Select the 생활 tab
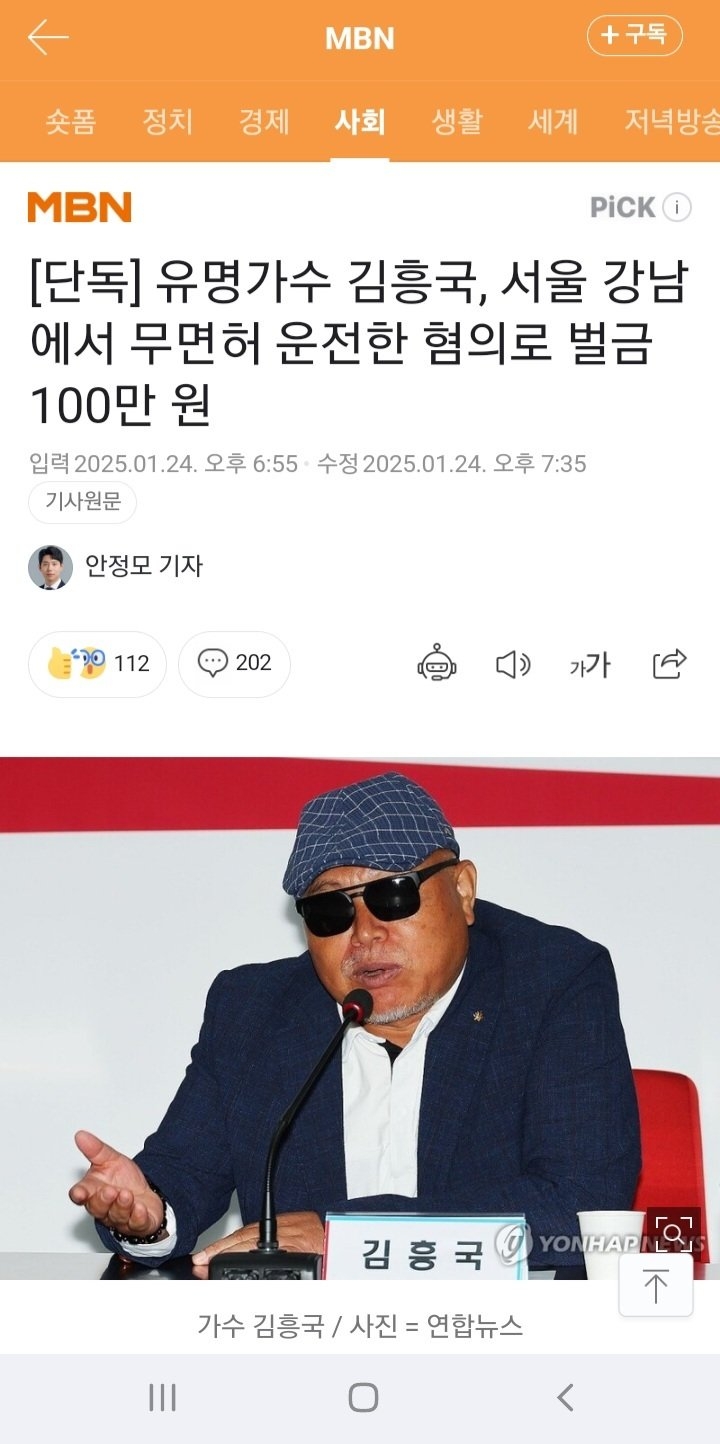 coord(457,122)
